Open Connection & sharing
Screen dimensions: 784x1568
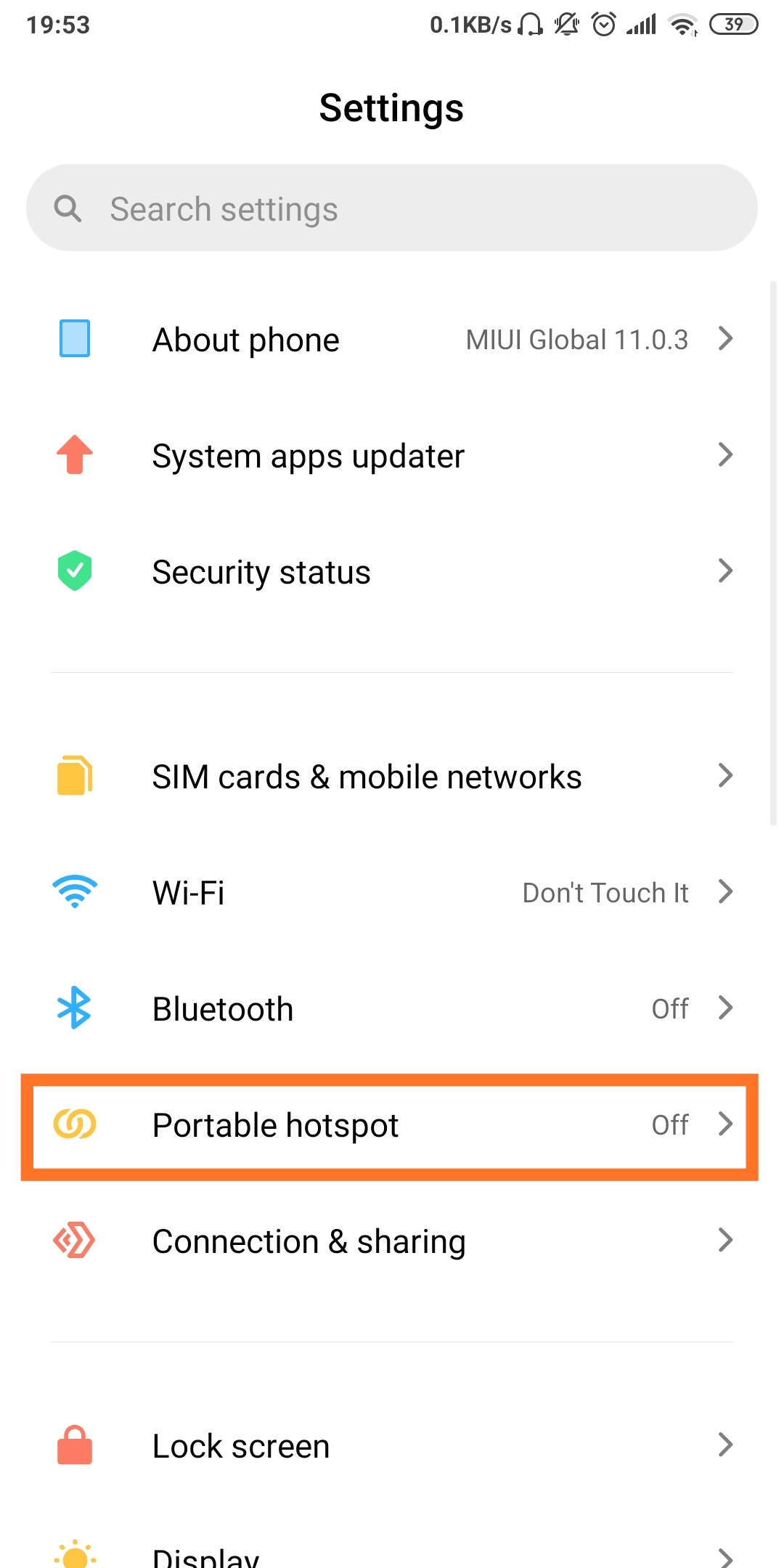[x=392, y=1241]
